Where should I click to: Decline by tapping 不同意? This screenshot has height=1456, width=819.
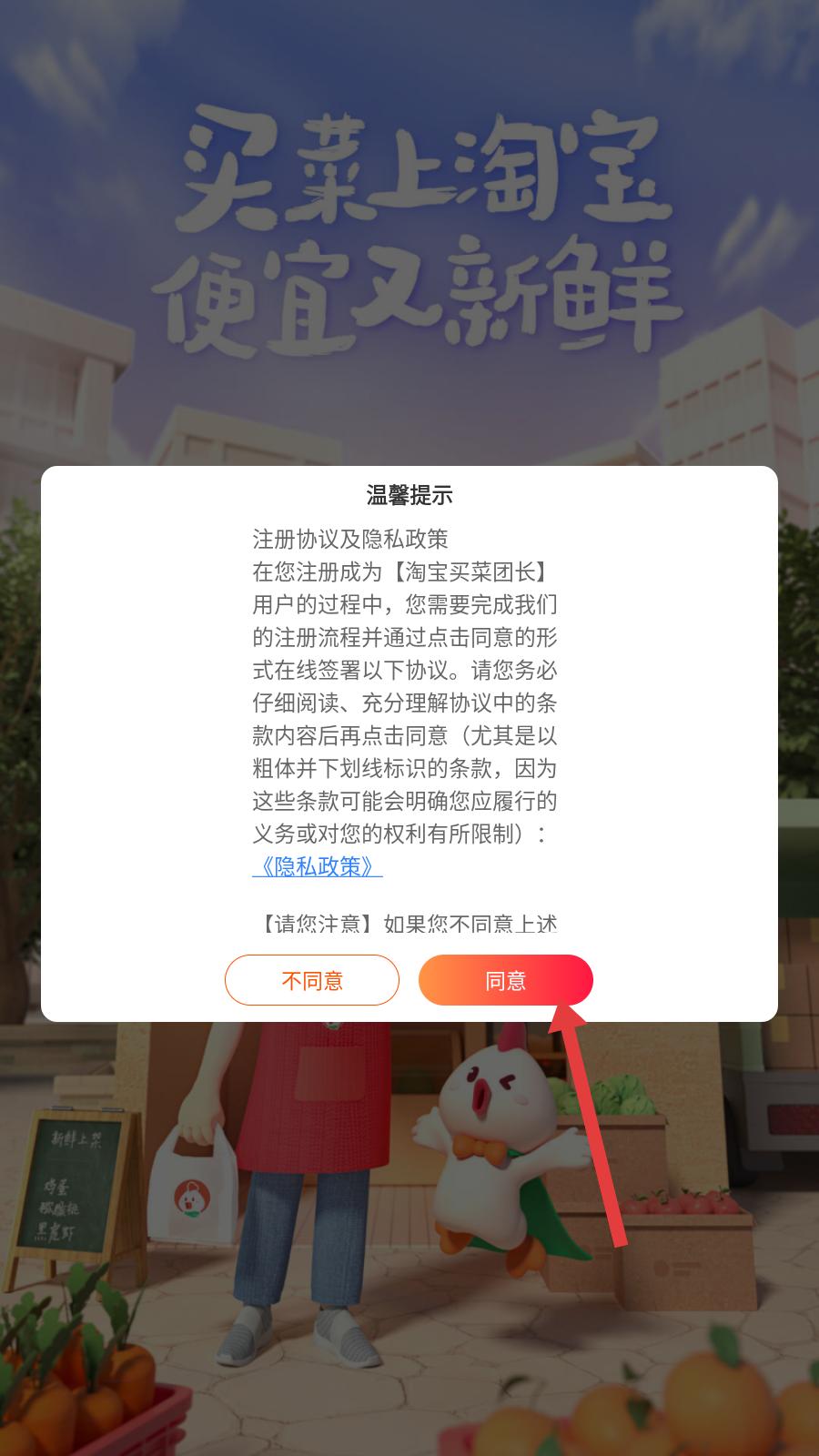[312, 980]
